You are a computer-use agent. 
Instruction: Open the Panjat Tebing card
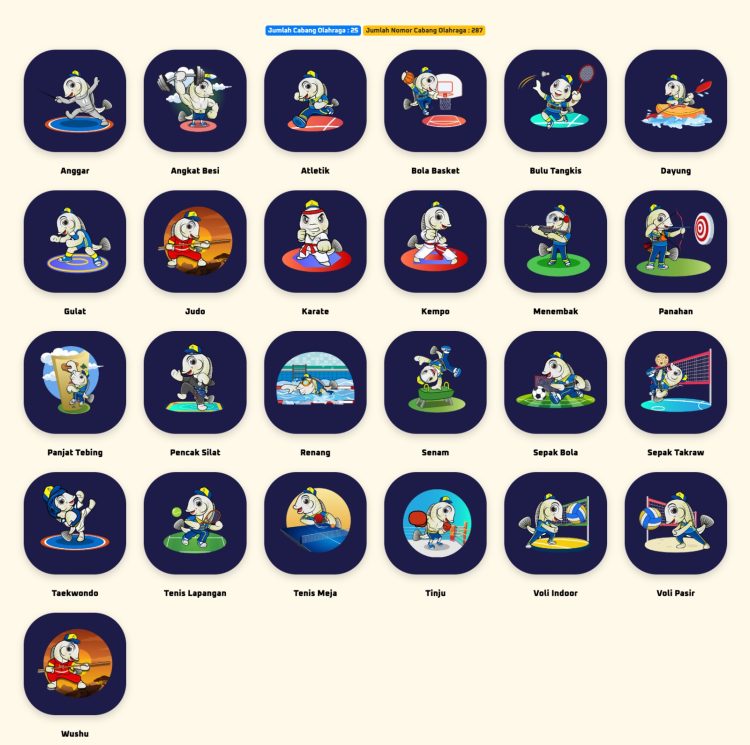(75, 383)
